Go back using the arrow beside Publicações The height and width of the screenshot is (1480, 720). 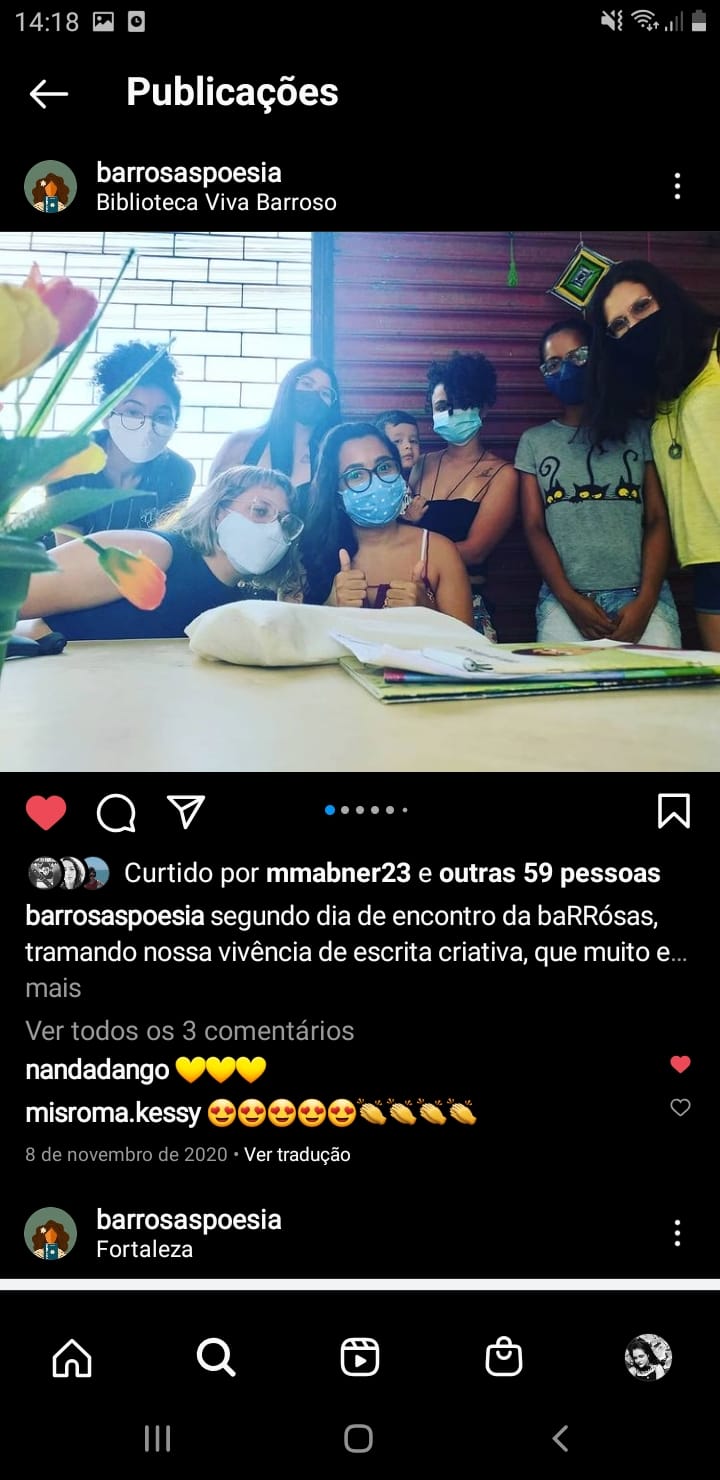[48, 94]
